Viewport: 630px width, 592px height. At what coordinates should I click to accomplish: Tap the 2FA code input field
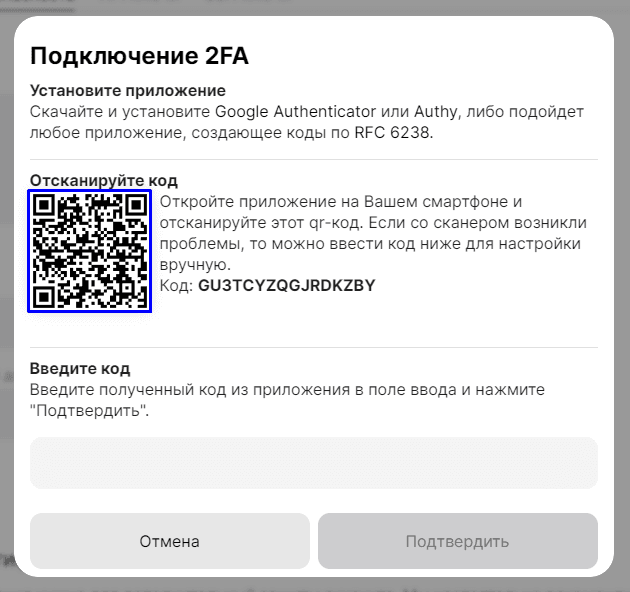[313, 463]
